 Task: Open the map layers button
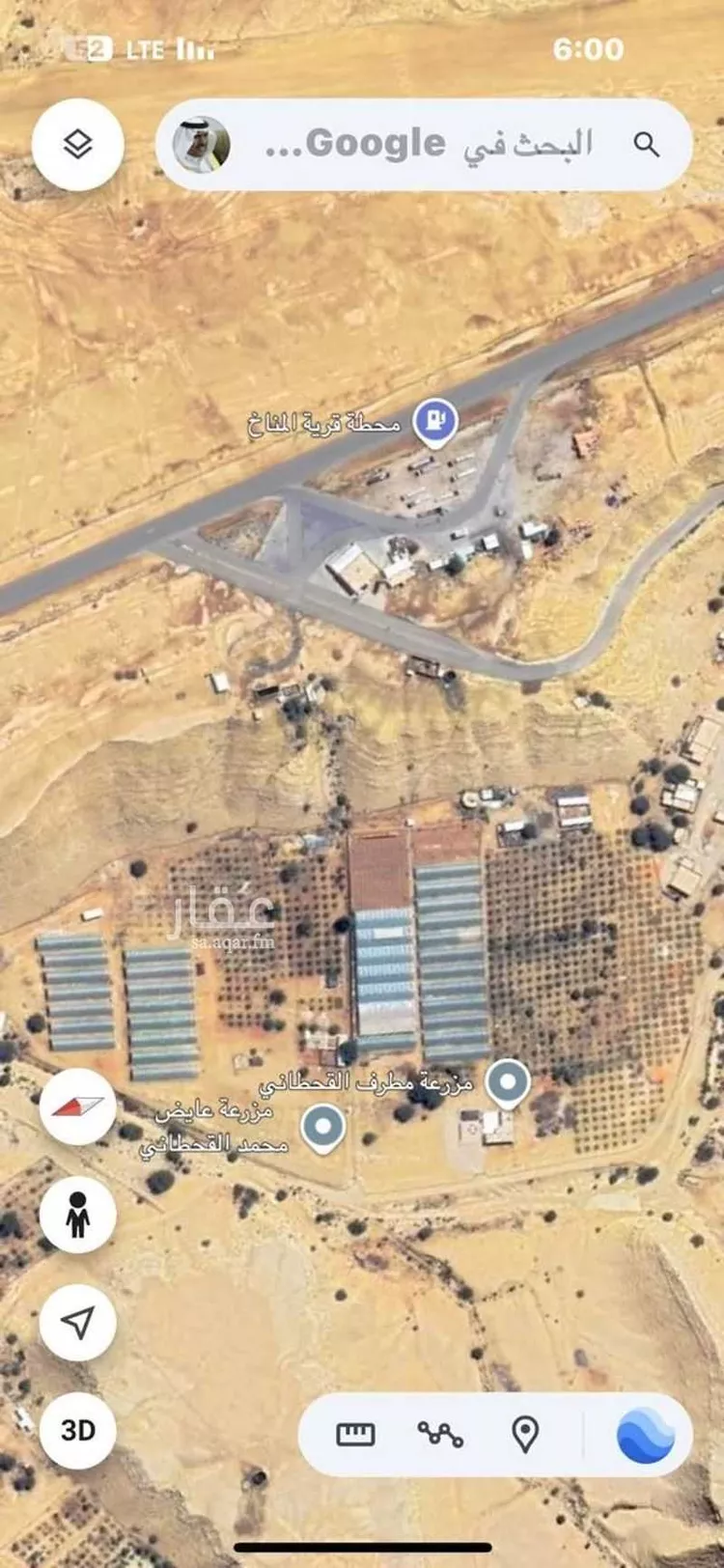(x=78, y=145)
